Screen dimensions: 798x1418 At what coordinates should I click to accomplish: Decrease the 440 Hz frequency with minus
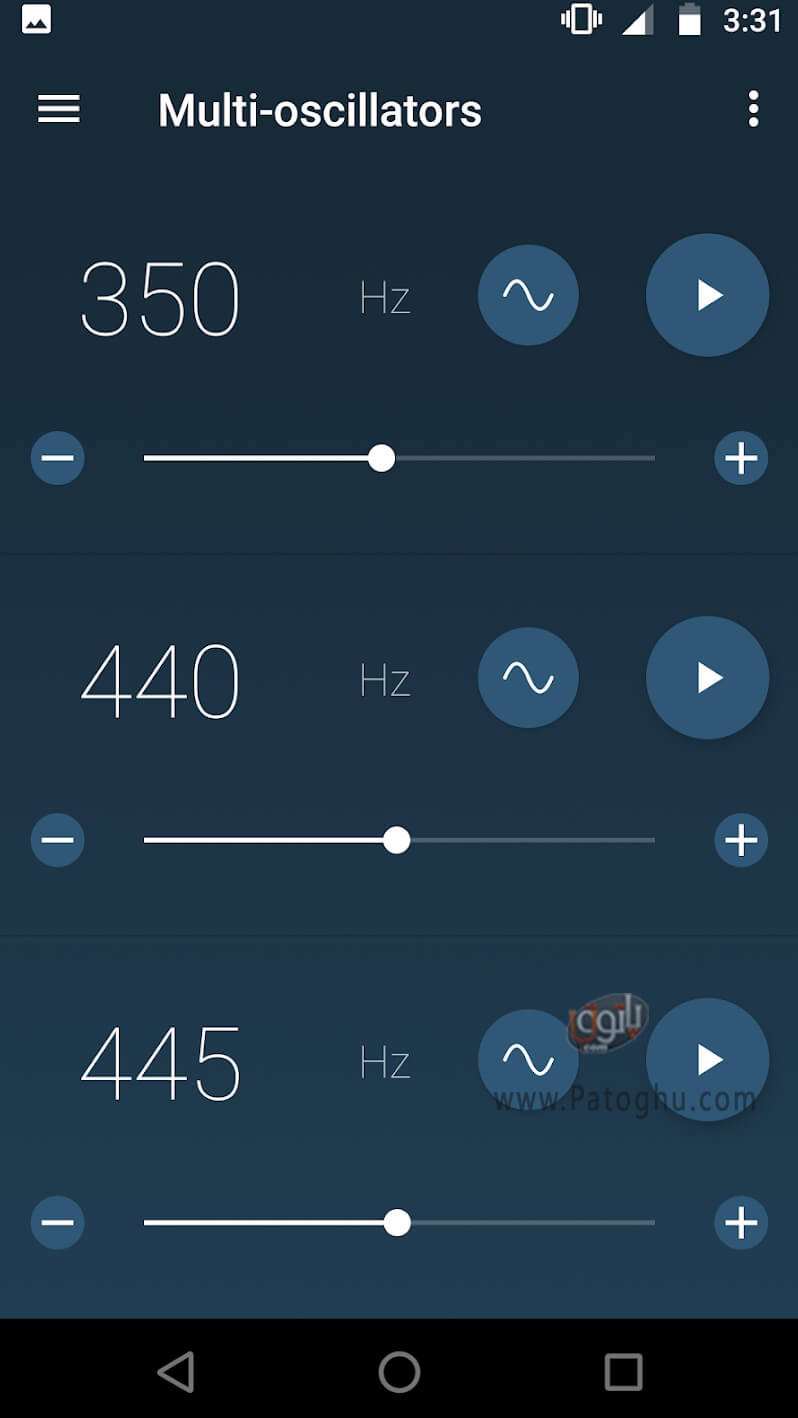tap(58, 840)
